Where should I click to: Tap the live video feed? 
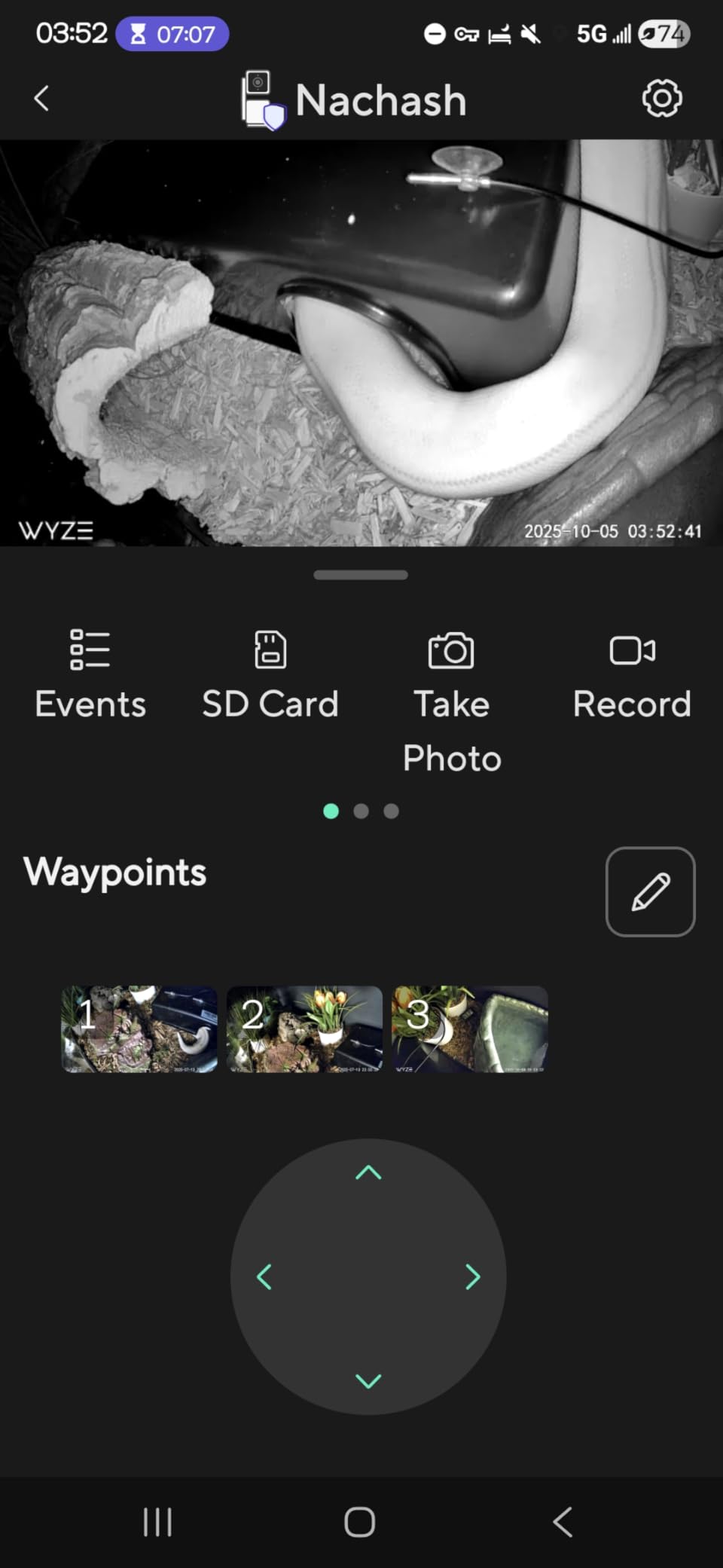pyautogui.click(x=361, y=343)
